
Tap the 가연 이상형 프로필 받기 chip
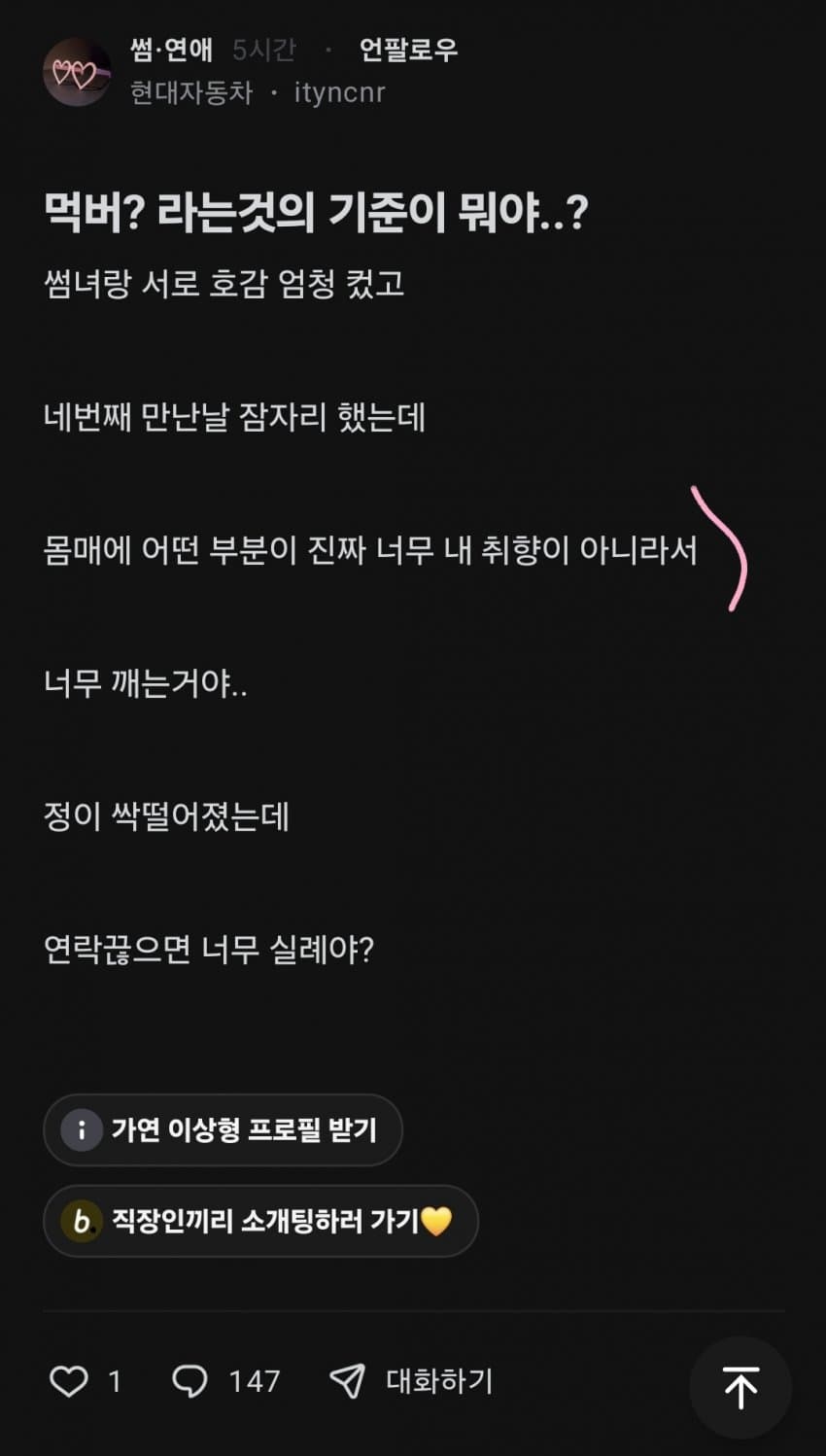coord(223,1129)
